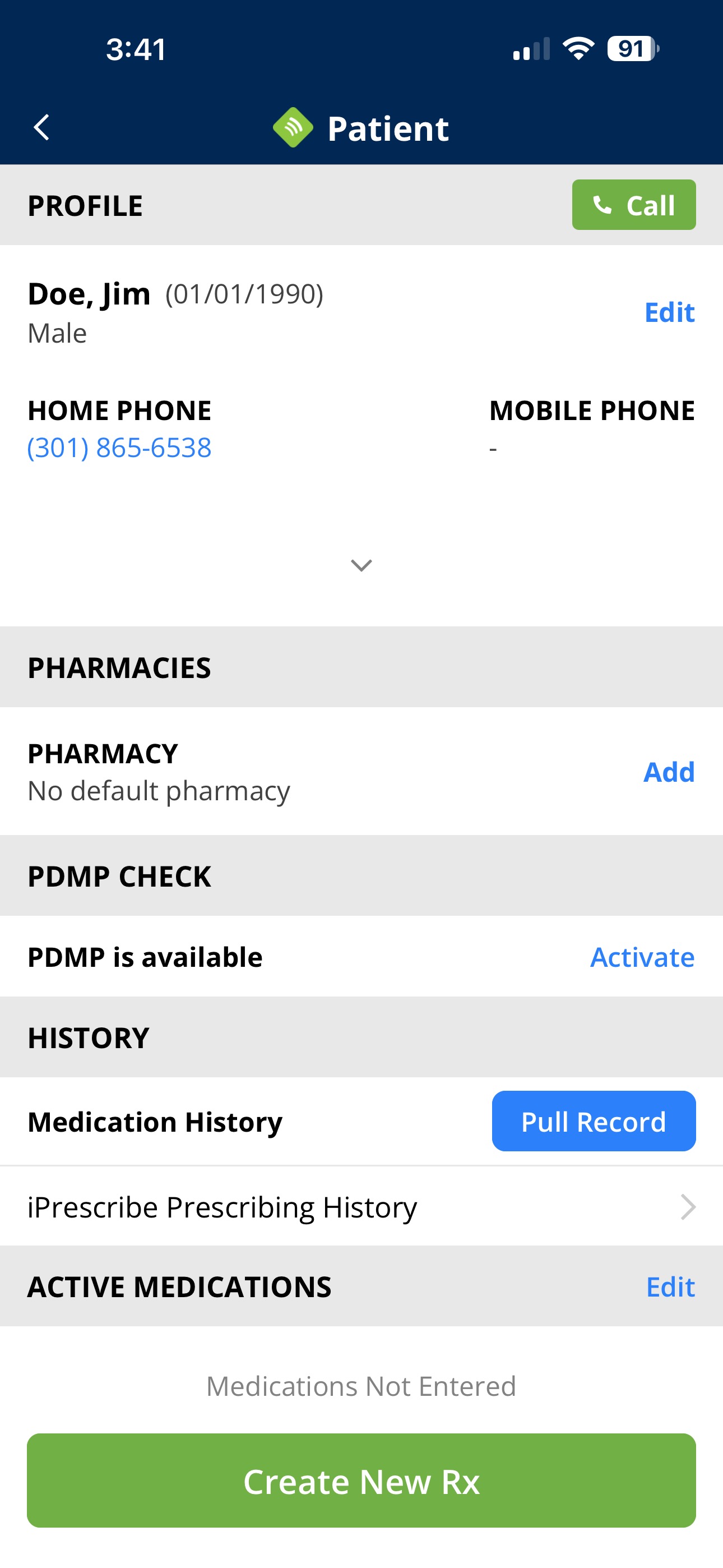Expand the profile details with the down chevron
This screenshot has width=723, height=1568.
coord(361,565)
